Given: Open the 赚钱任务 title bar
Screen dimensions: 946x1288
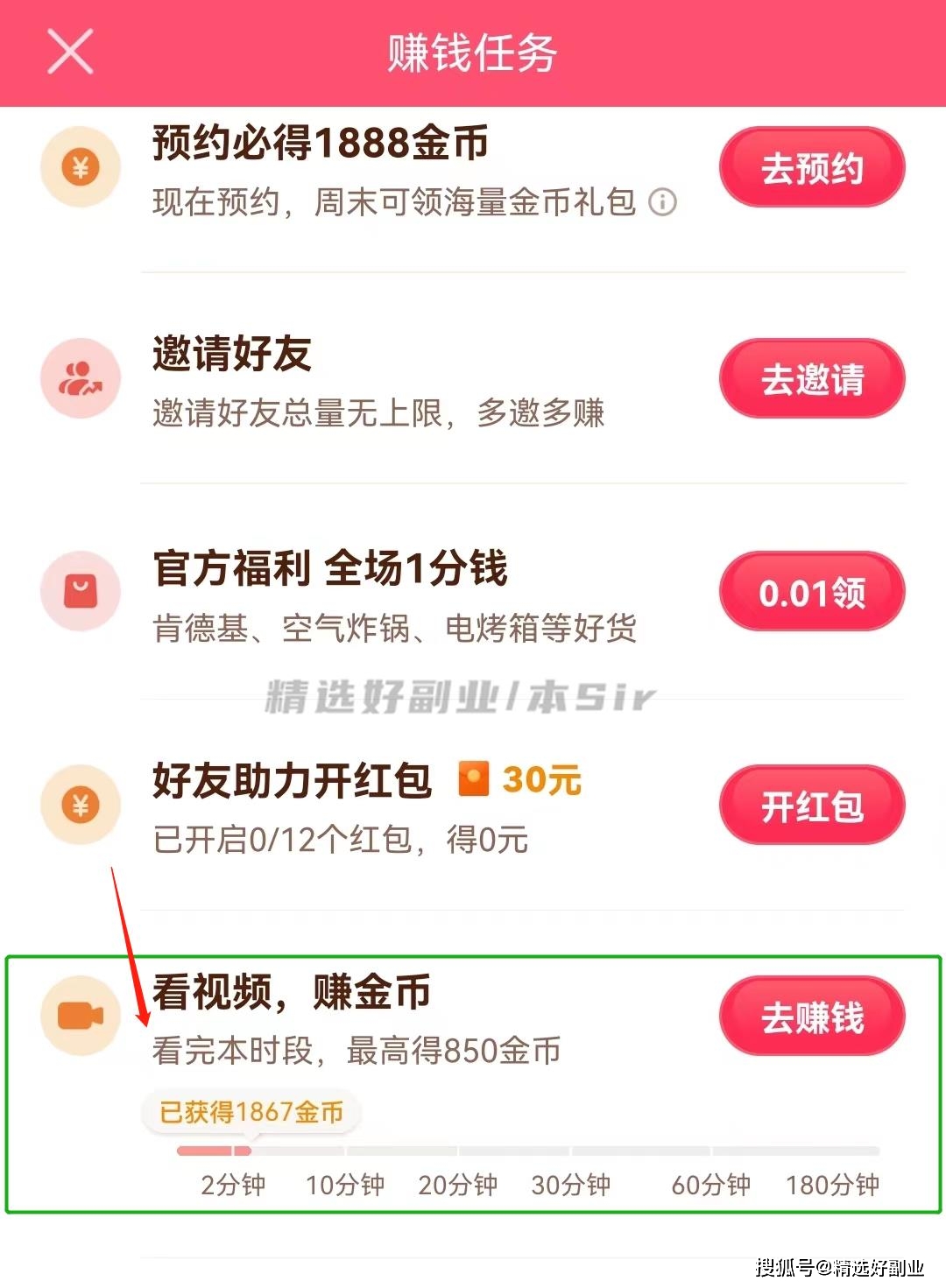Looking at the screenshot, I should 473,51.
